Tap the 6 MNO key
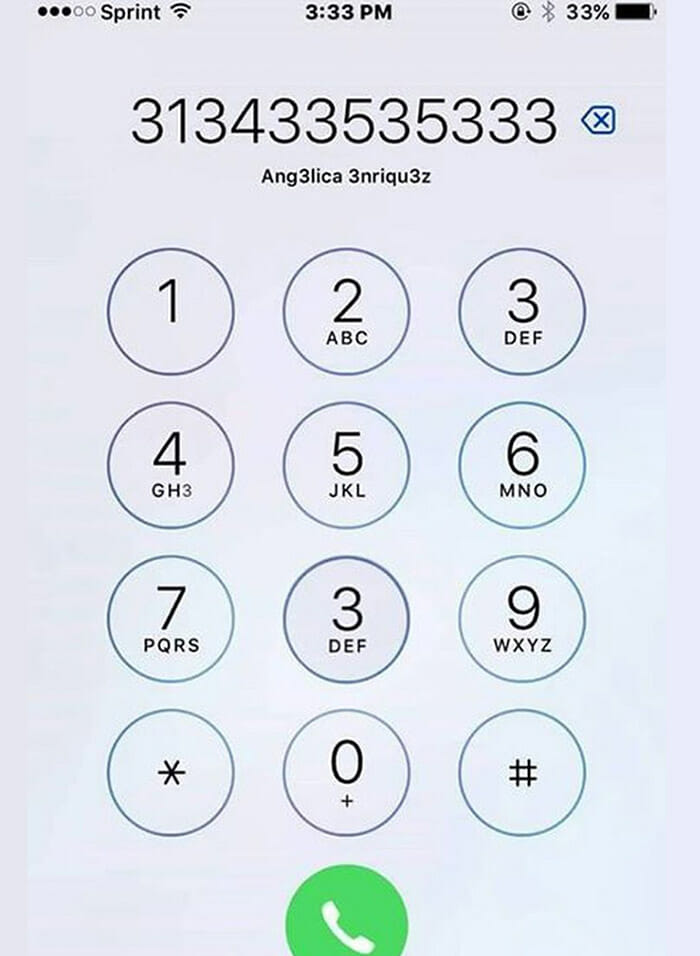 pyautogui.click(x=522, y=465)
